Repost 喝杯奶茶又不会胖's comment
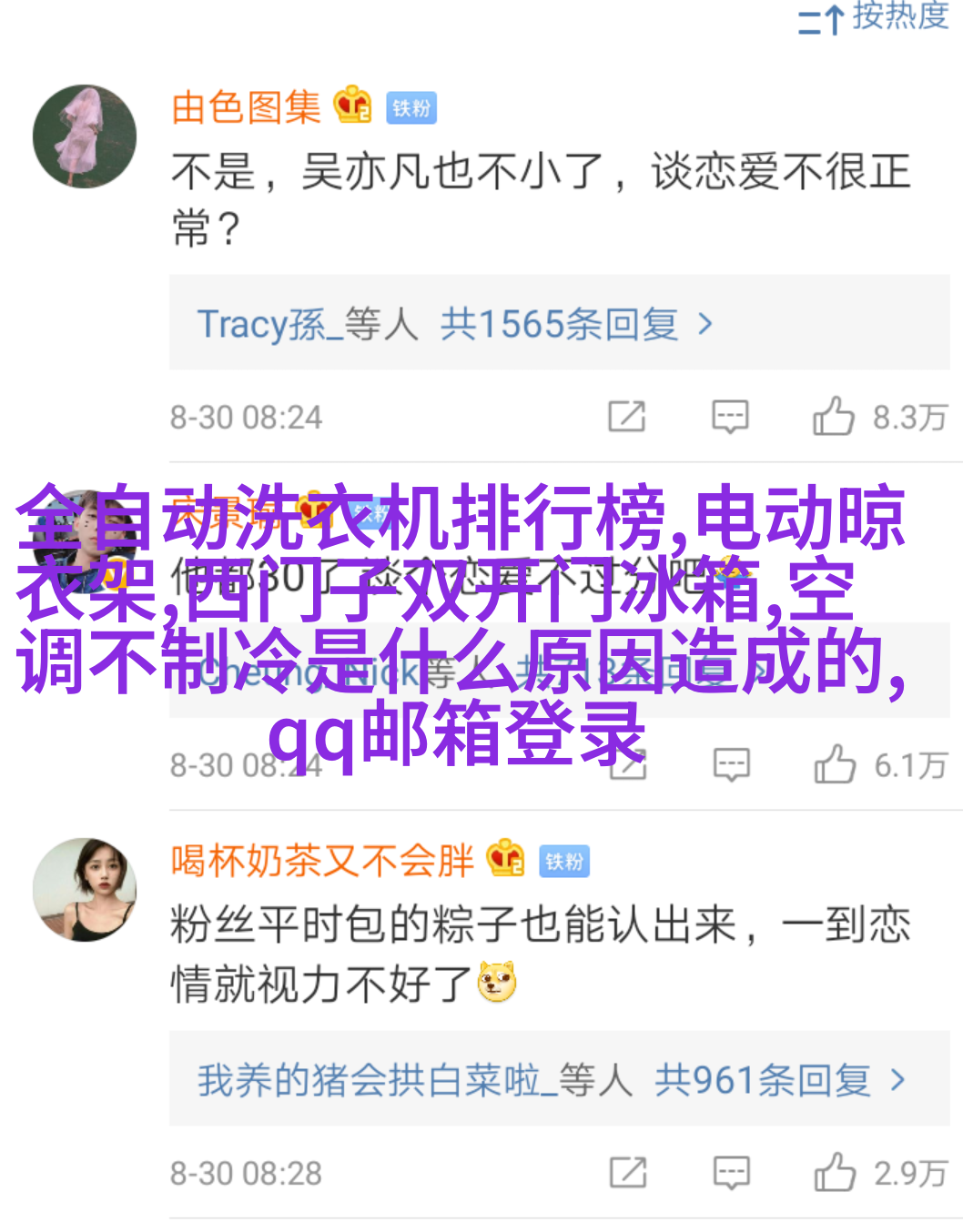This screenshot has height=1232, width=963. coord(628,1173)
